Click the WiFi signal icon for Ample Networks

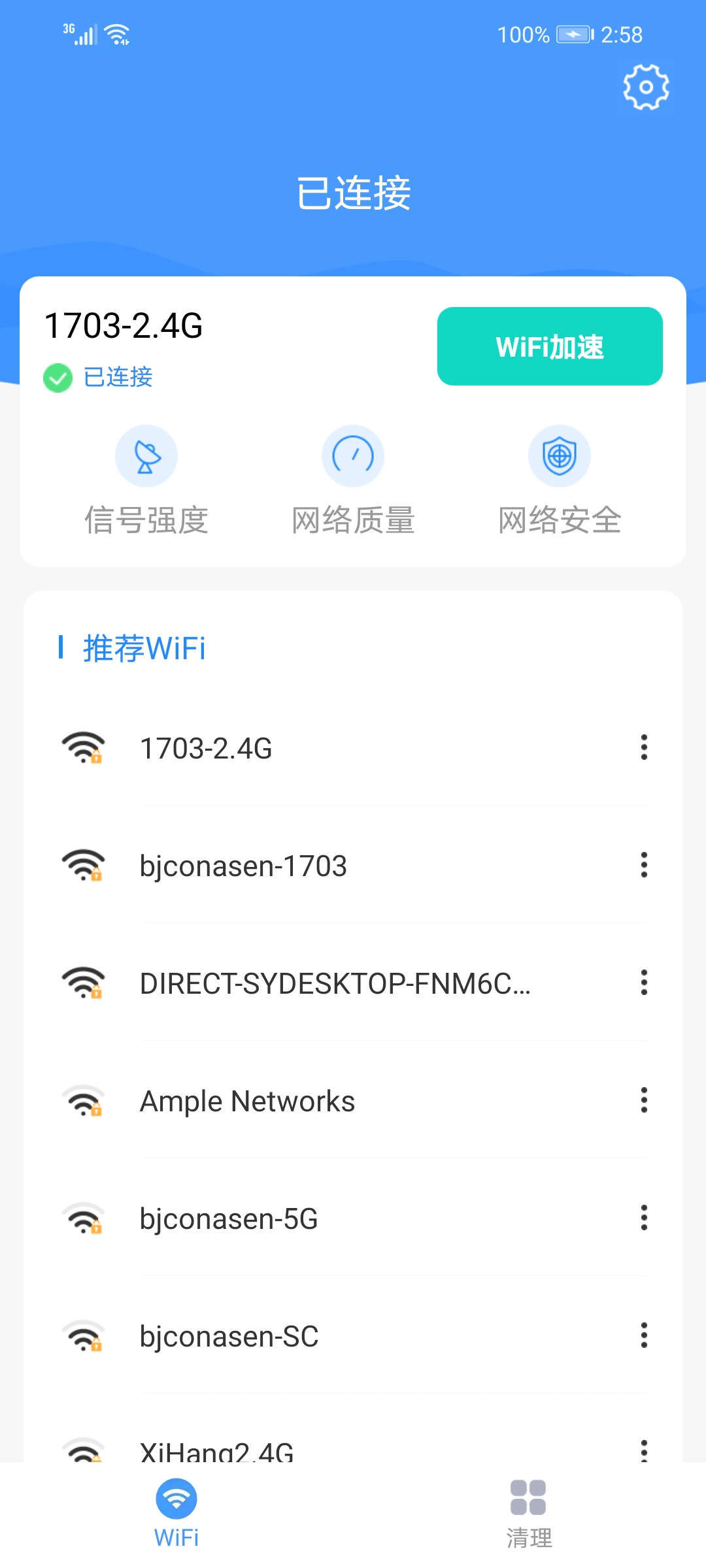[x=84, y=1100]
